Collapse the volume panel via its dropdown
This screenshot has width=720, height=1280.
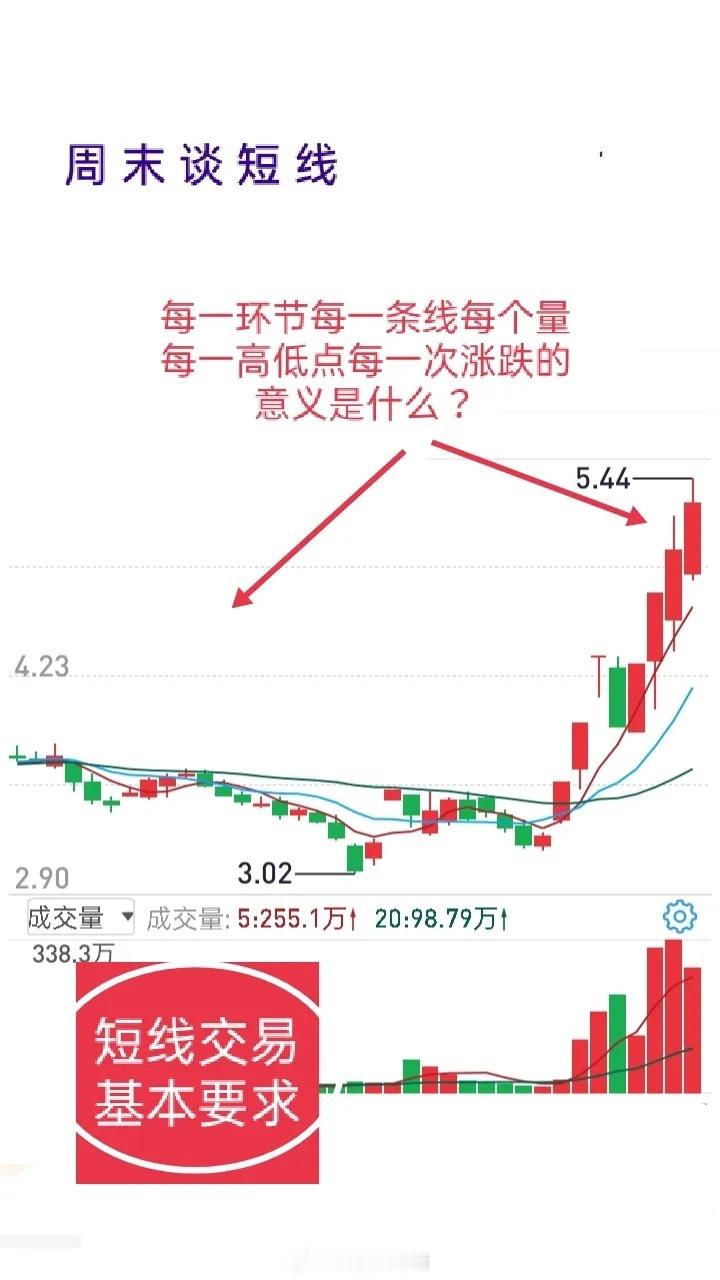129,913
